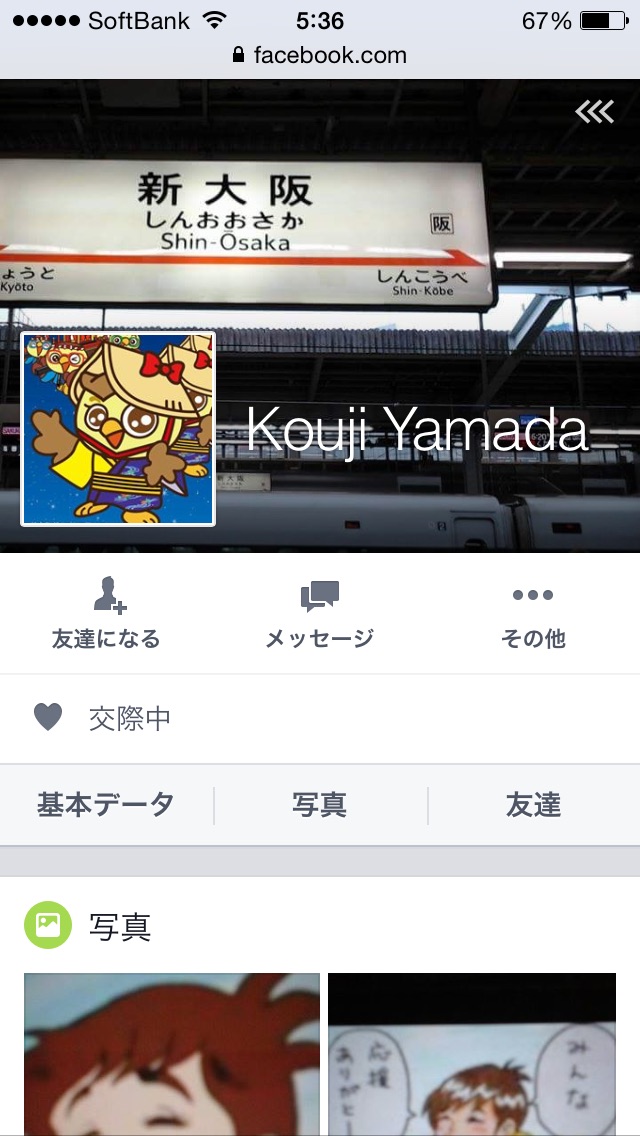Tap the facebook.com address bar
This screenshot has width=640, height=1136.
(x=320, y=55)
